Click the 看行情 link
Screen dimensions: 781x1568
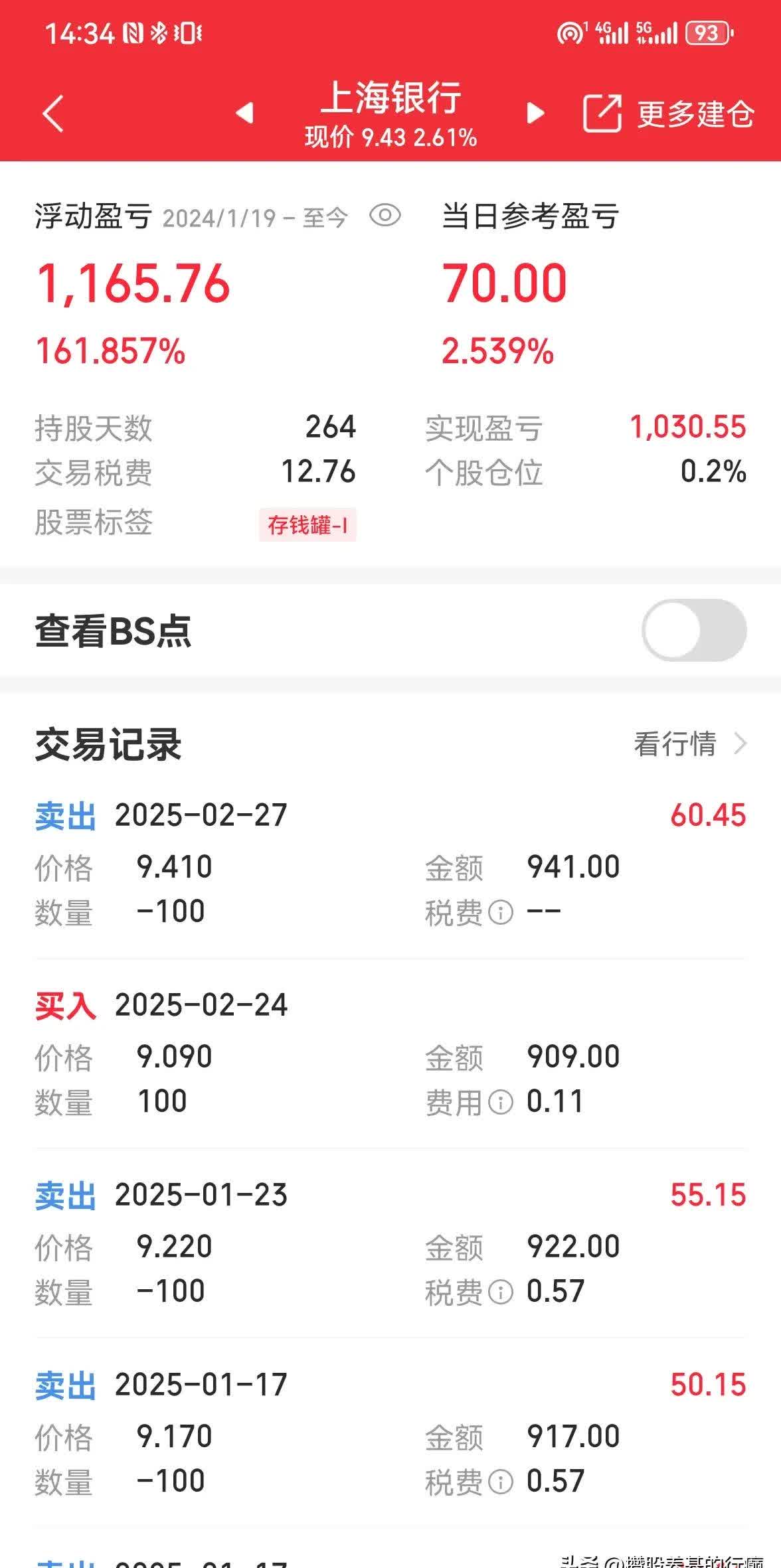[x=676, y=745]
